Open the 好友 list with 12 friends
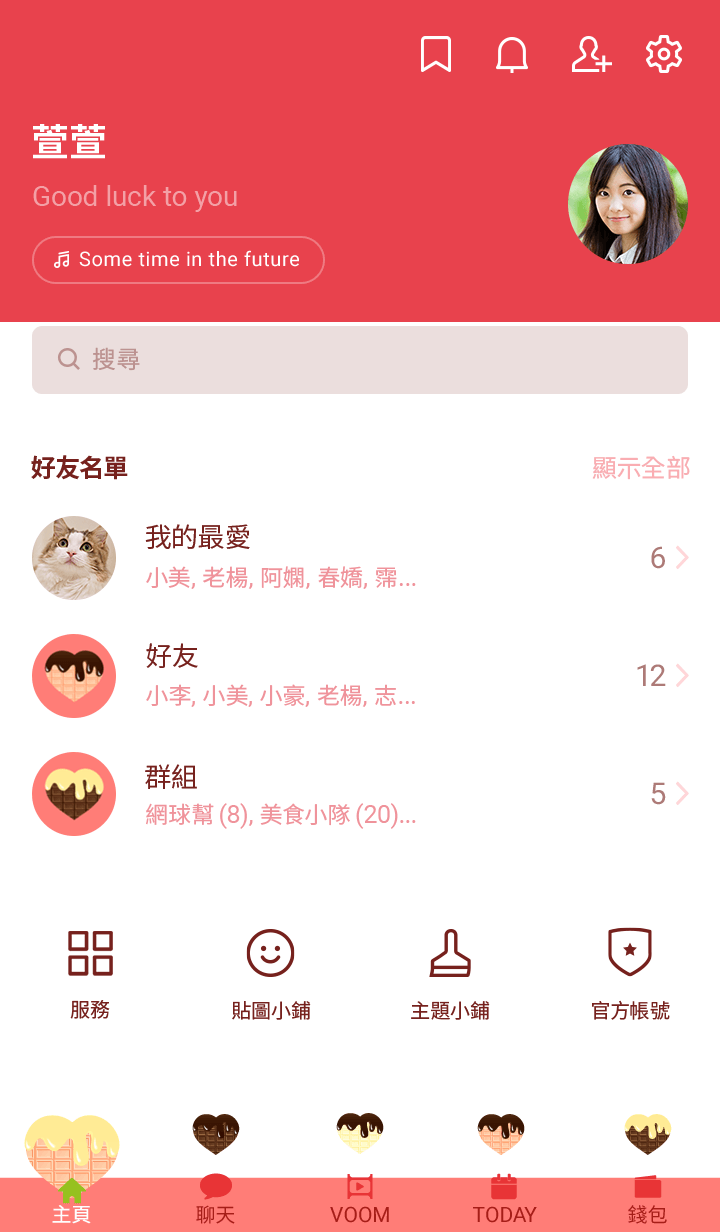Screen dimensions: 720x1232 pos(360,676)
